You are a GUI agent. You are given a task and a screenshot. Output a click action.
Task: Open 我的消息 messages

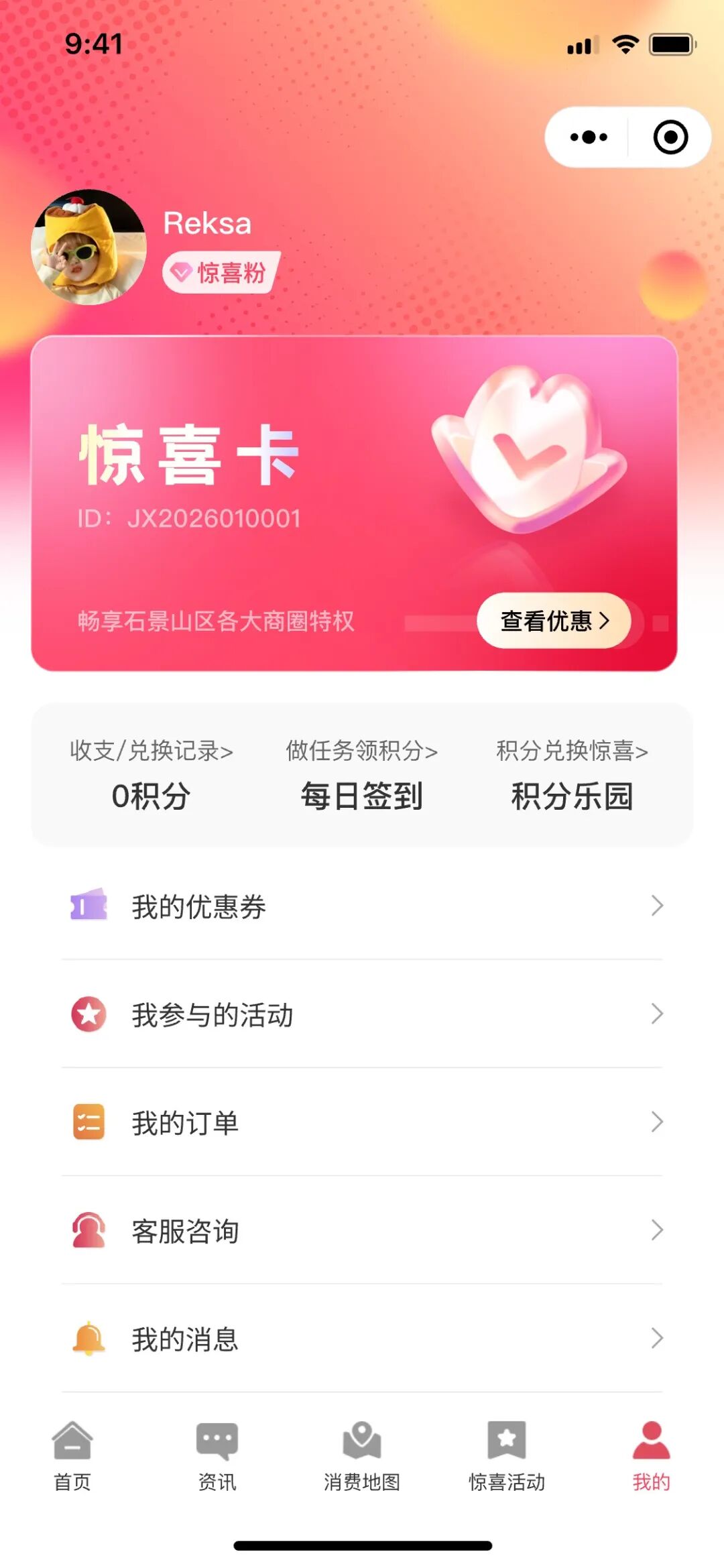(x=362, y=1339)
